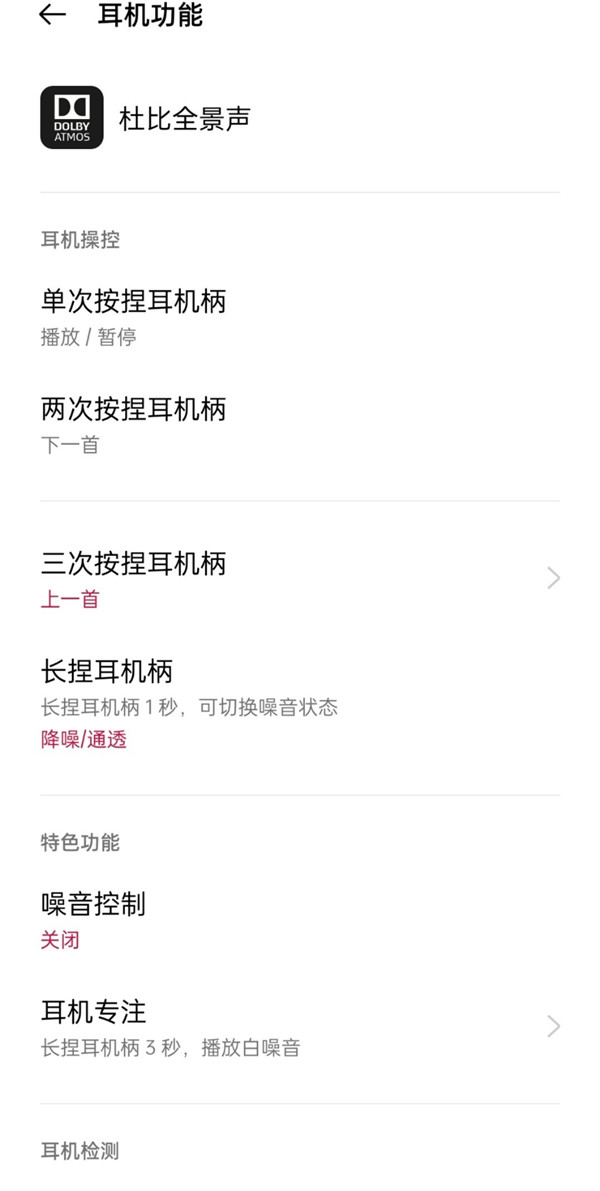Open 单次按捏耳机柄 setting
Viewport: 600px width, 1191px height.
click(x=300, y=317)
